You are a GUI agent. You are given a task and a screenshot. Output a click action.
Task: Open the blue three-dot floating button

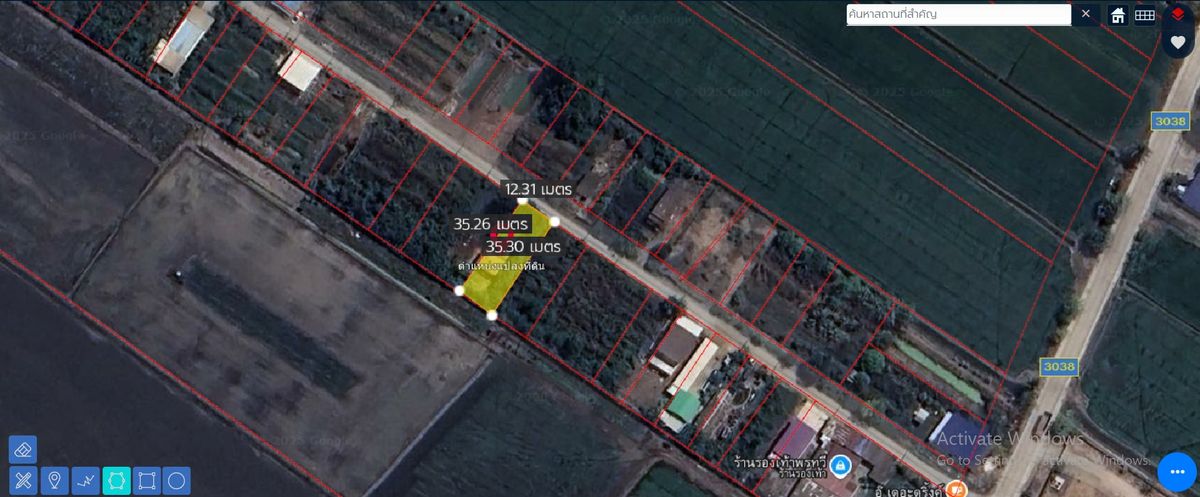[1176, 471]
